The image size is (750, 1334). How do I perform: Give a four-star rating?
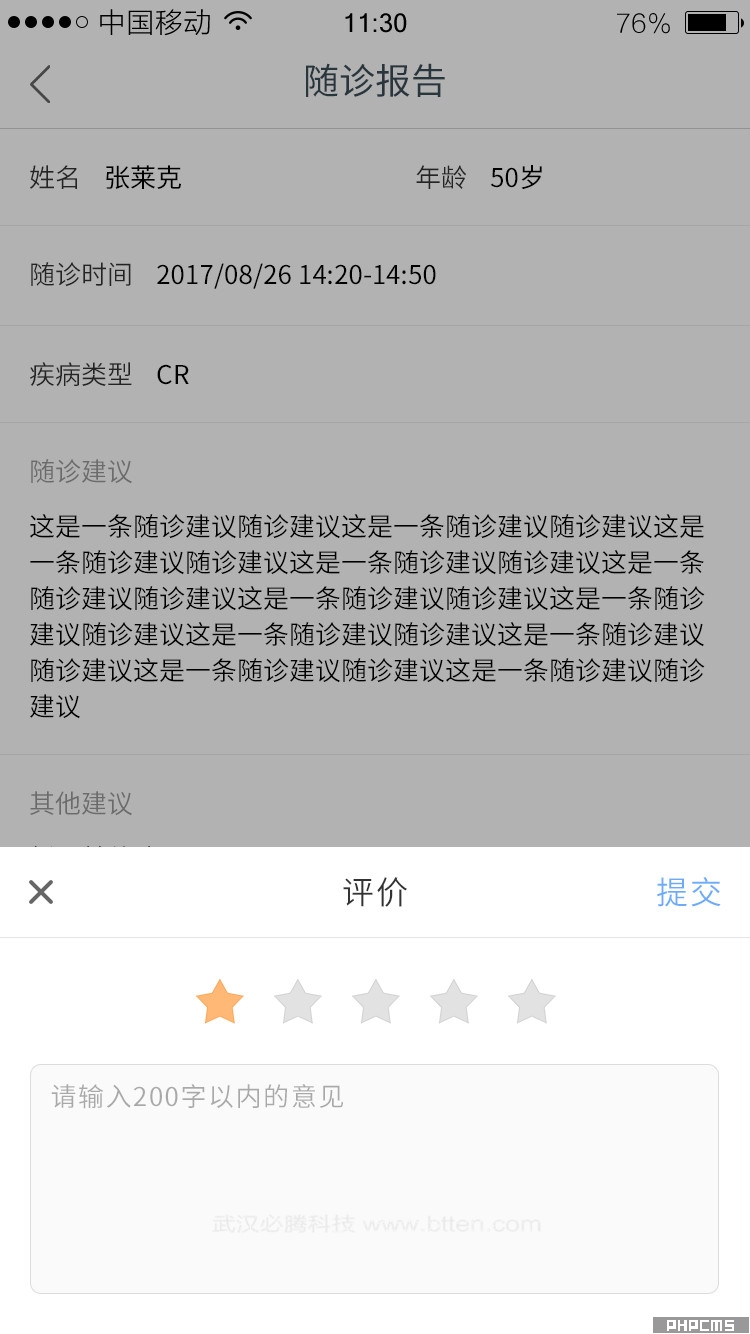tap(454, 1002)
